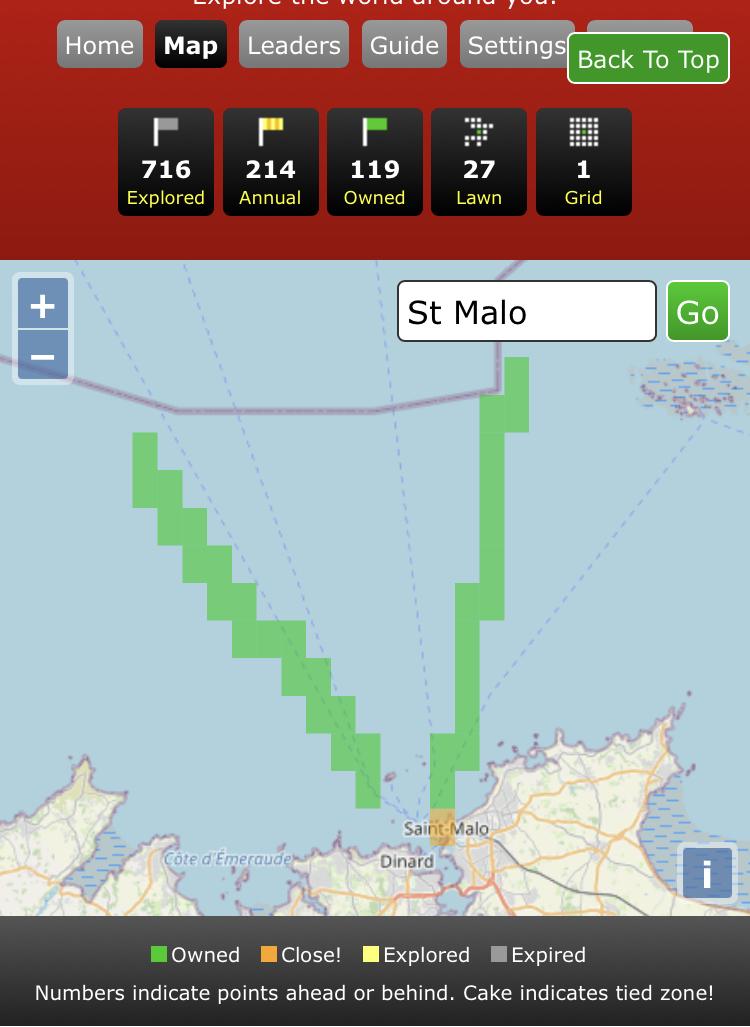Open the Settings tab
The height and width of the screenshot is (1027, 750).
(x=513, y=45)
